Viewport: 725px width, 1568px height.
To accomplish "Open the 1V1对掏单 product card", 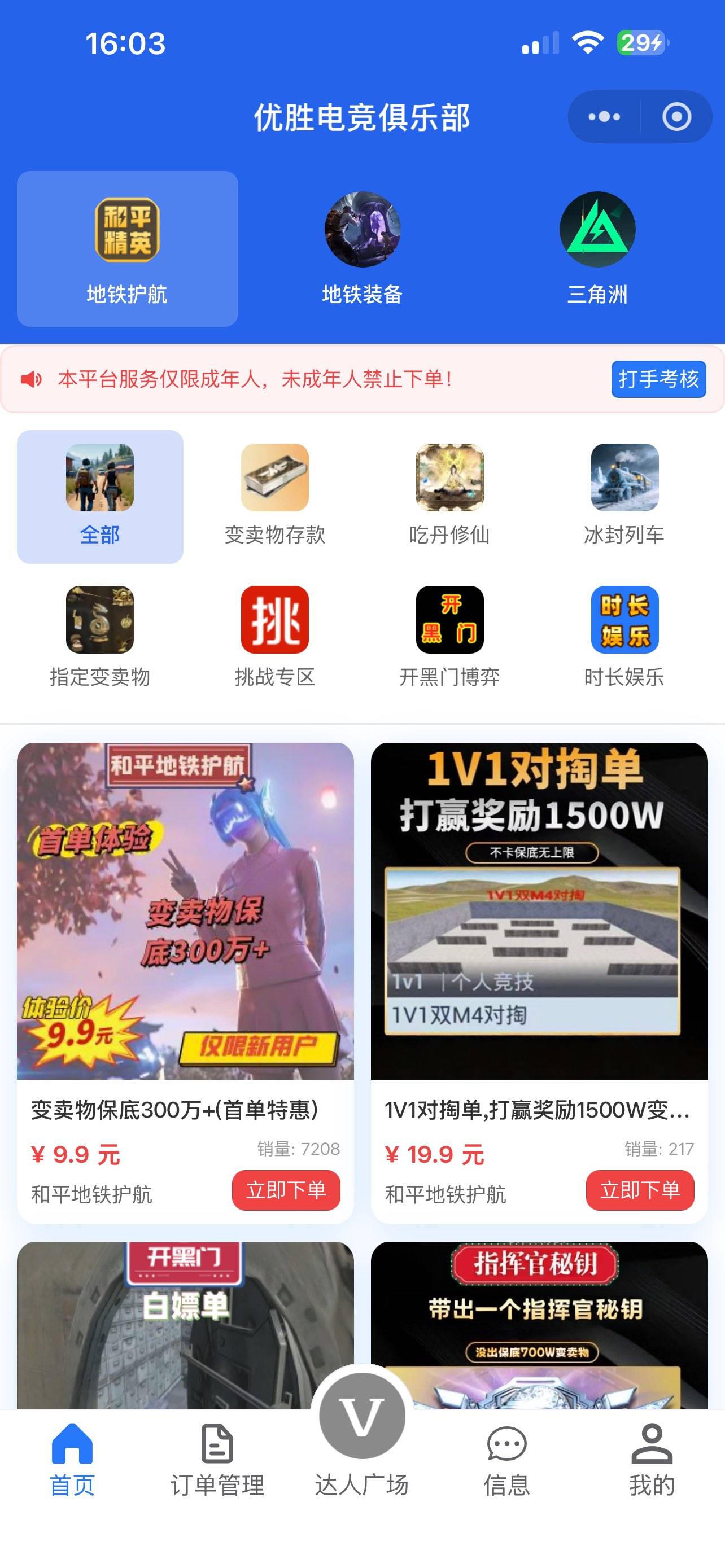I will click(x=539, y=913).
